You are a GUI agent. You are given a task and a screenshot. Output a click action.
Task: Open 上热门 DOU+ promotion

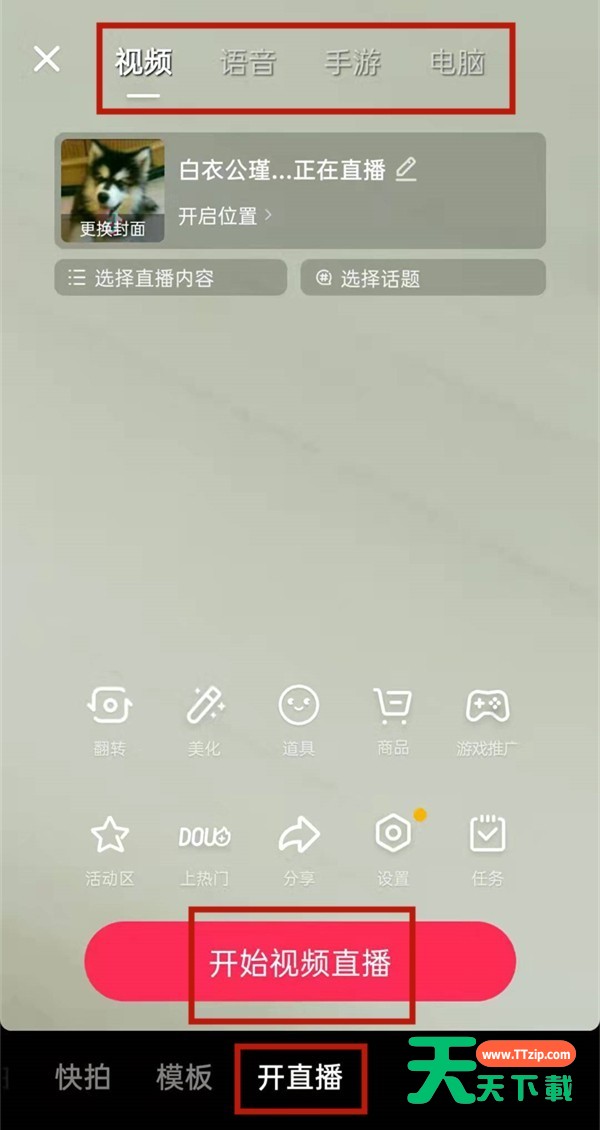pos(205,848)
